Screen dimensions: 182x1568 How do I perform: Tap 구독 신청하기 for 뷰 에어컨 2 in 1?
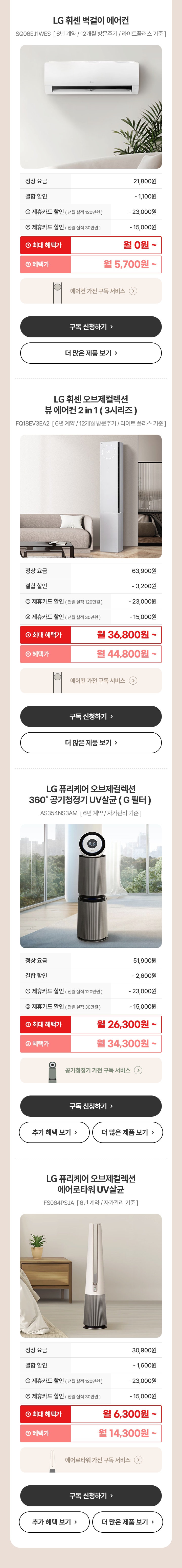[x=91, y=716]
